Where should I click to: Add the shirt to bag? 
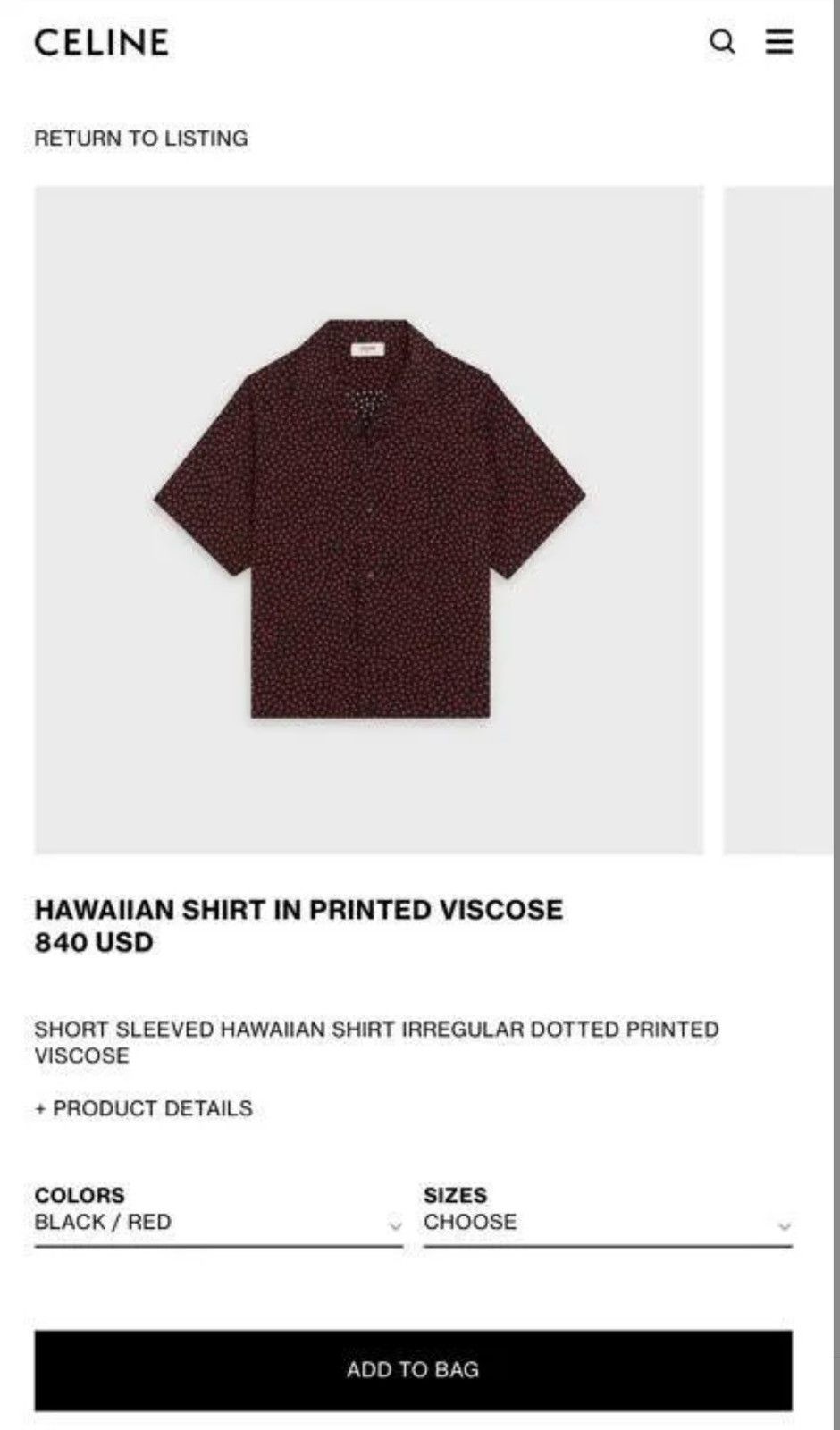click(x=413, y=1369)
